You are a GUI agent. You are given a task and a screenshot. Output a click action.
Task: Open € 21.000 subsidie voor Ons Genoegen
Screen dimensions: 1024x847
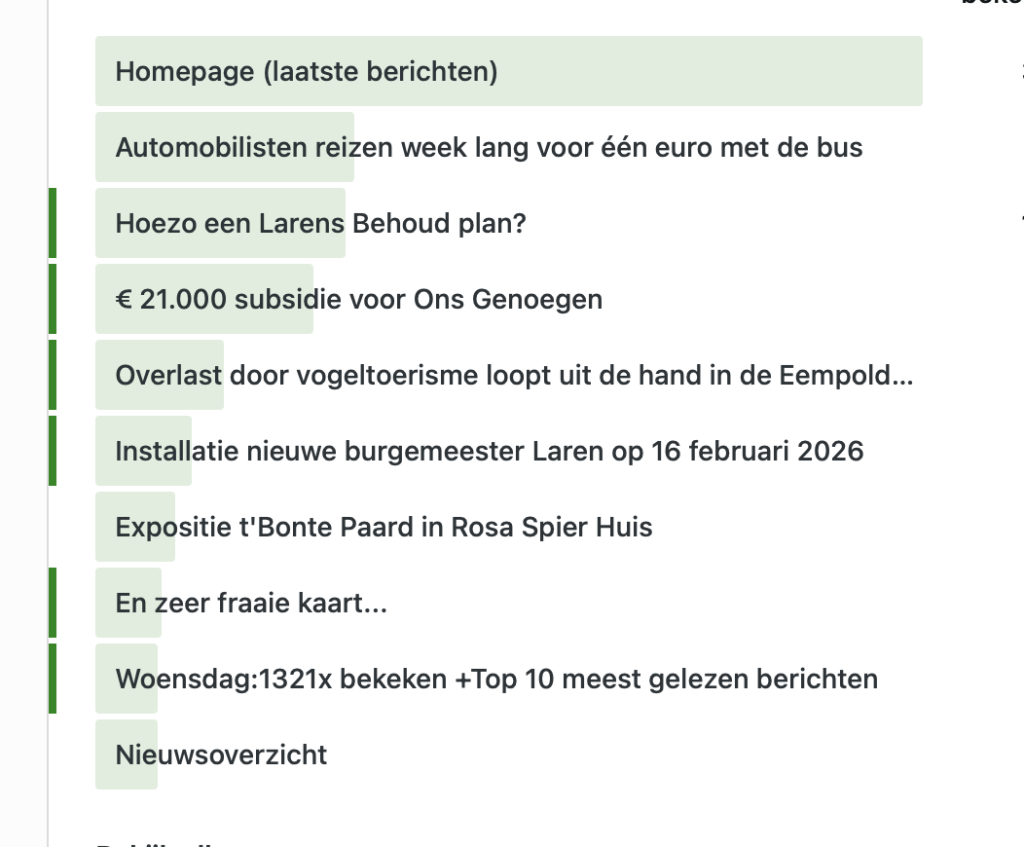[x=358, y=299]
